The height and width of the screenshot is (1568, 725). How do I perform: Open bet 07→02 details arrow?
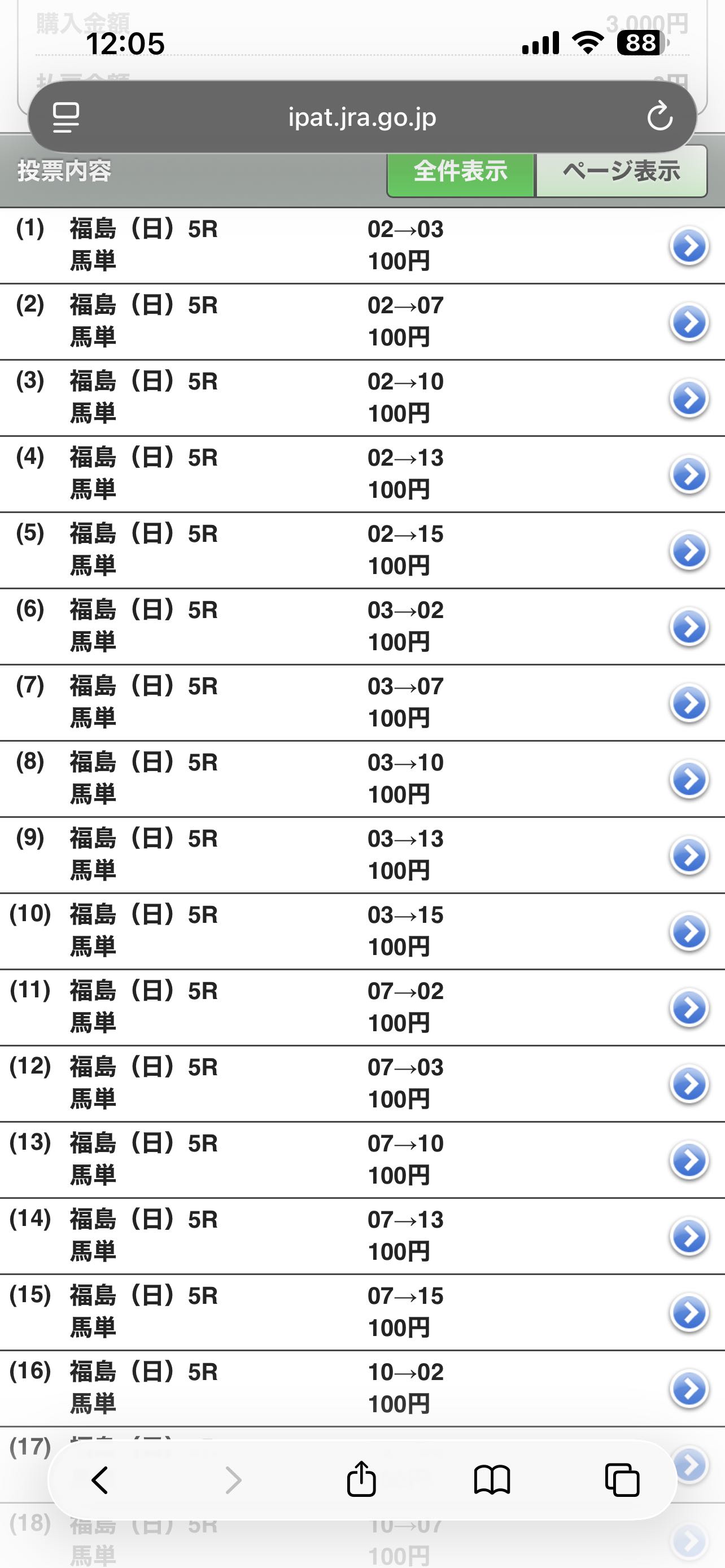[689, 1008]
